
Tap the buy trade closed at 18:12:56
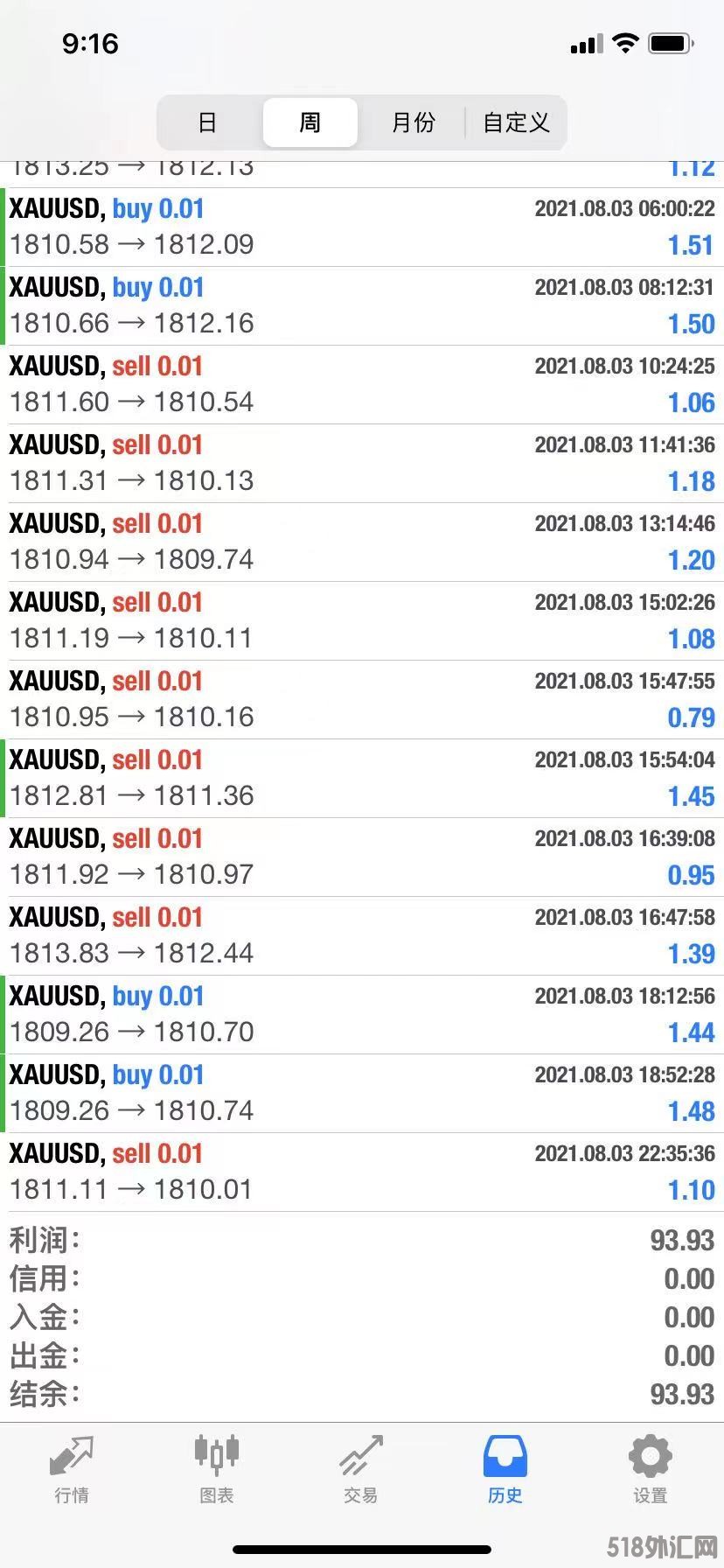click(362, 1015)
